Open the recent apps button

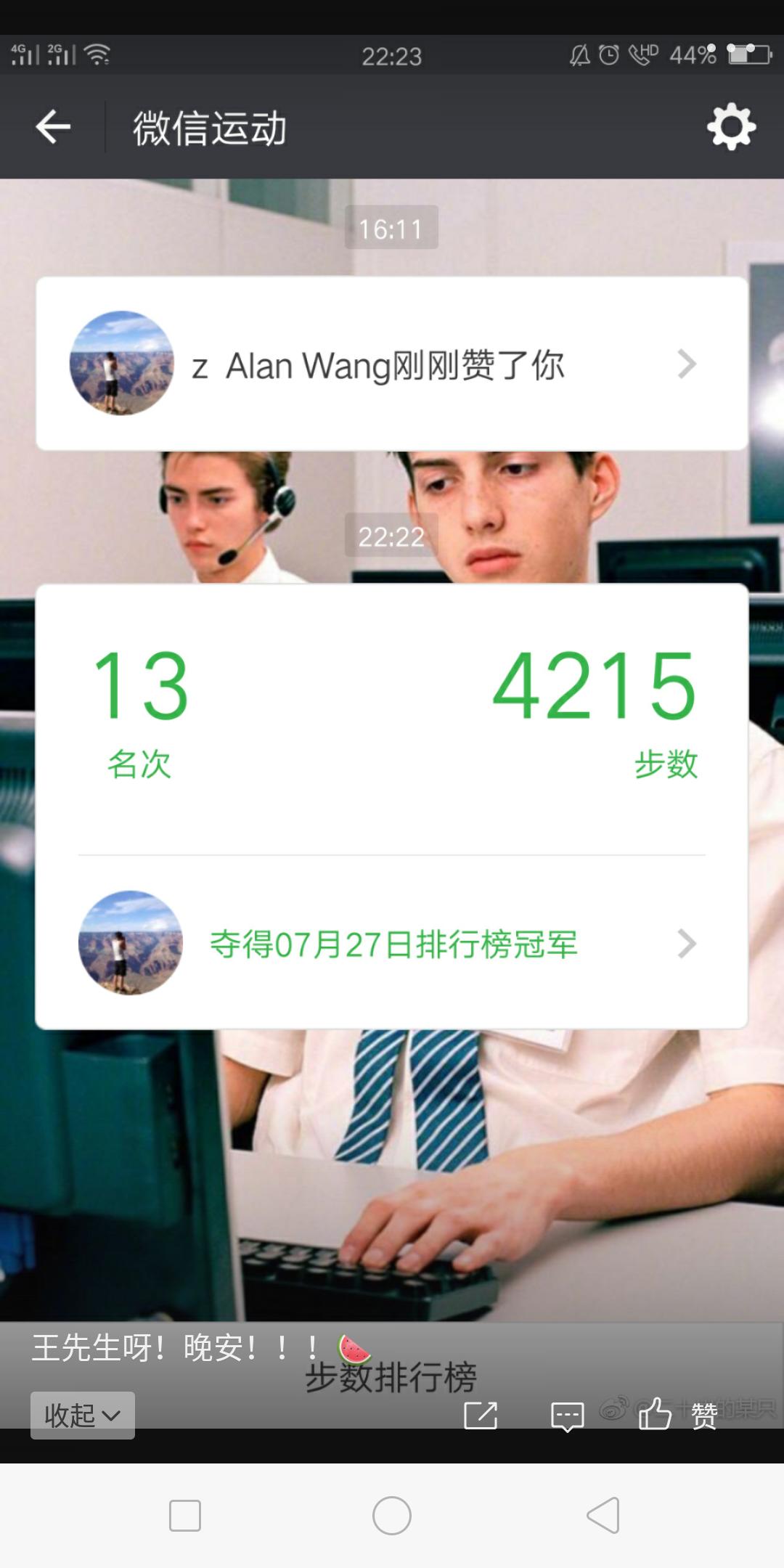click(185, 1515)
